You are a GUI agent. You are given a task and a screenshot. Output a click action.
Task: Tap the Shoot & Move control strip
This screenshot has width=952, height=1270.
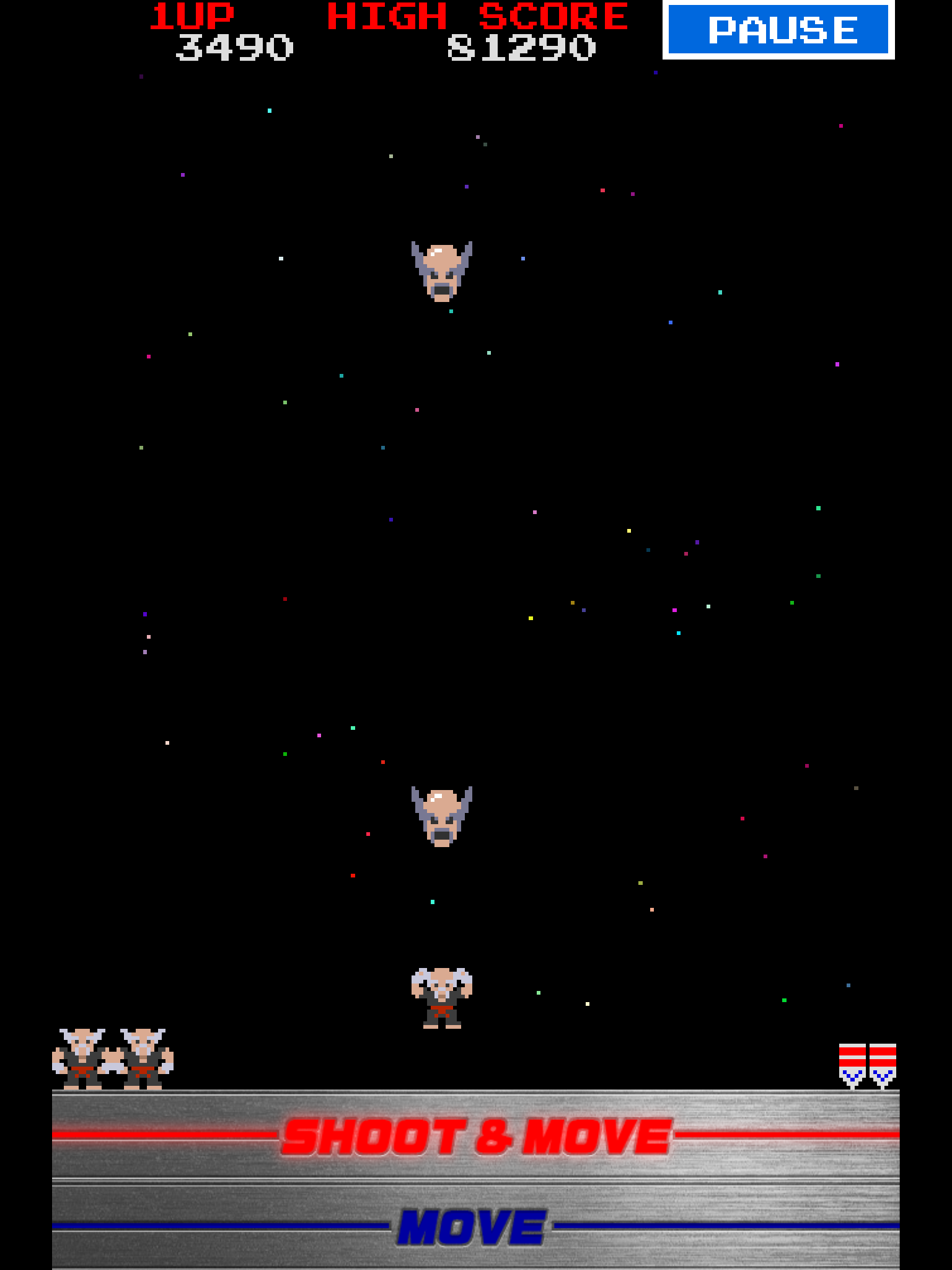point(475,1136)
